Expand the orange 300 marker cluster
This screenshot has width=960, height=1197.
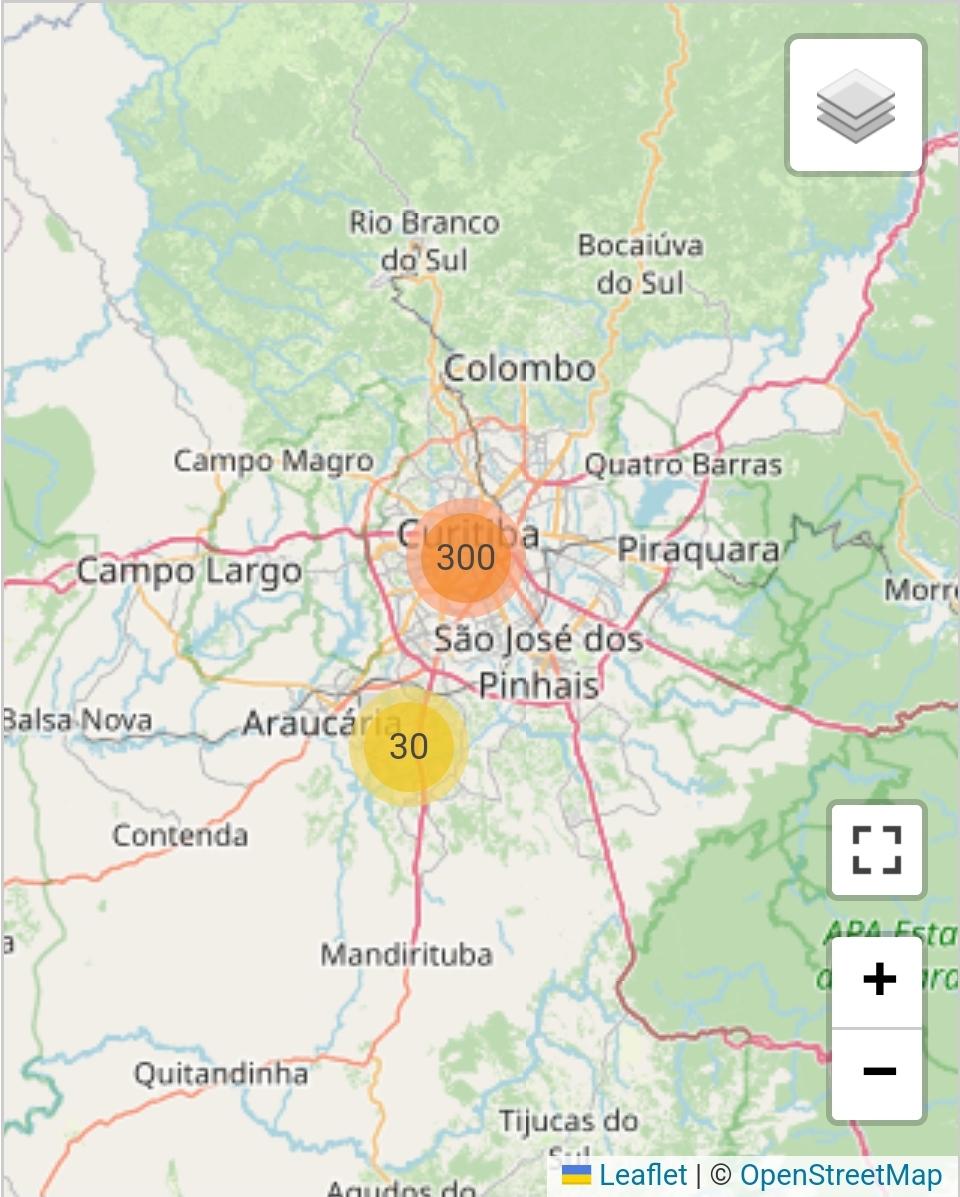click(x=465, y=558)
